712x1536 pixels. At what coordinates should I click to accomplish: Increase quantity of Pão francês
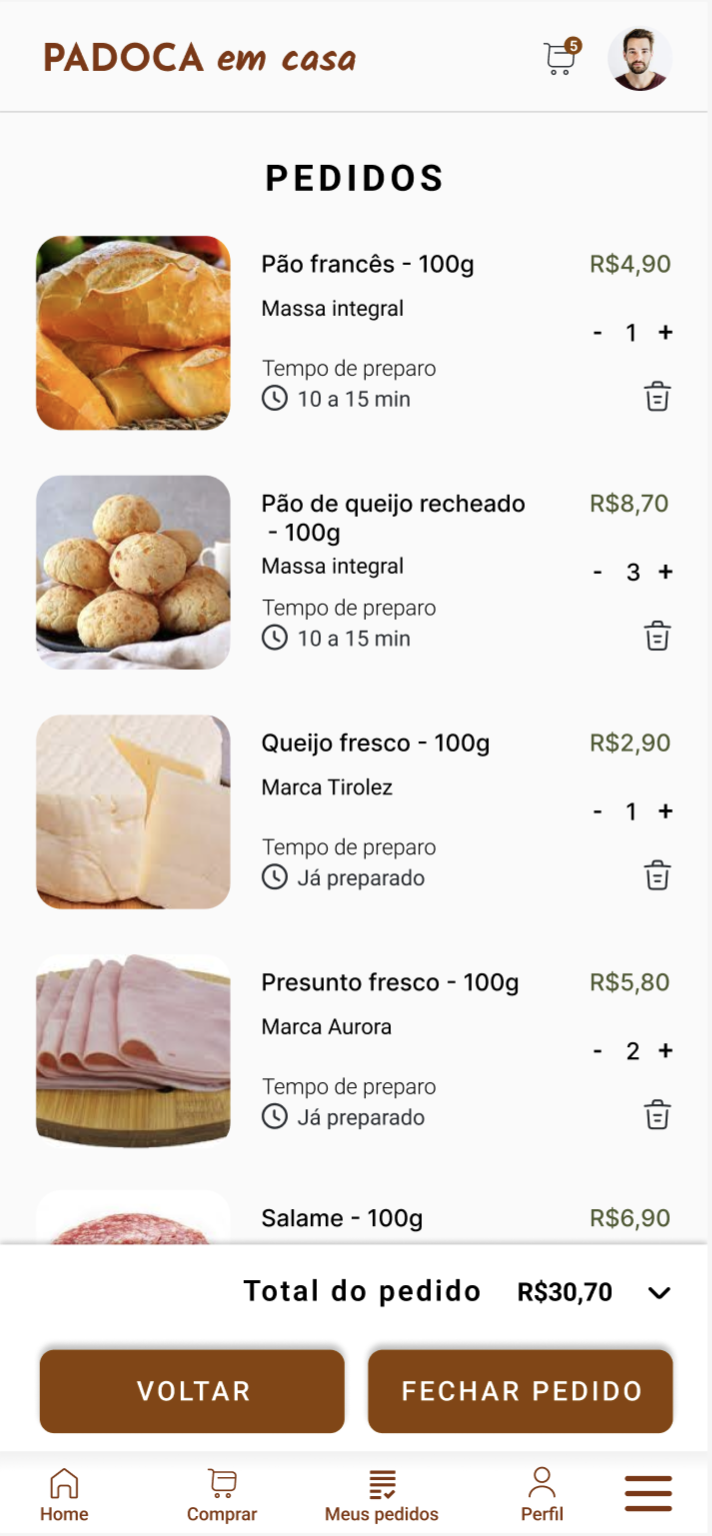pyautogui.click(x=665, y=332)
